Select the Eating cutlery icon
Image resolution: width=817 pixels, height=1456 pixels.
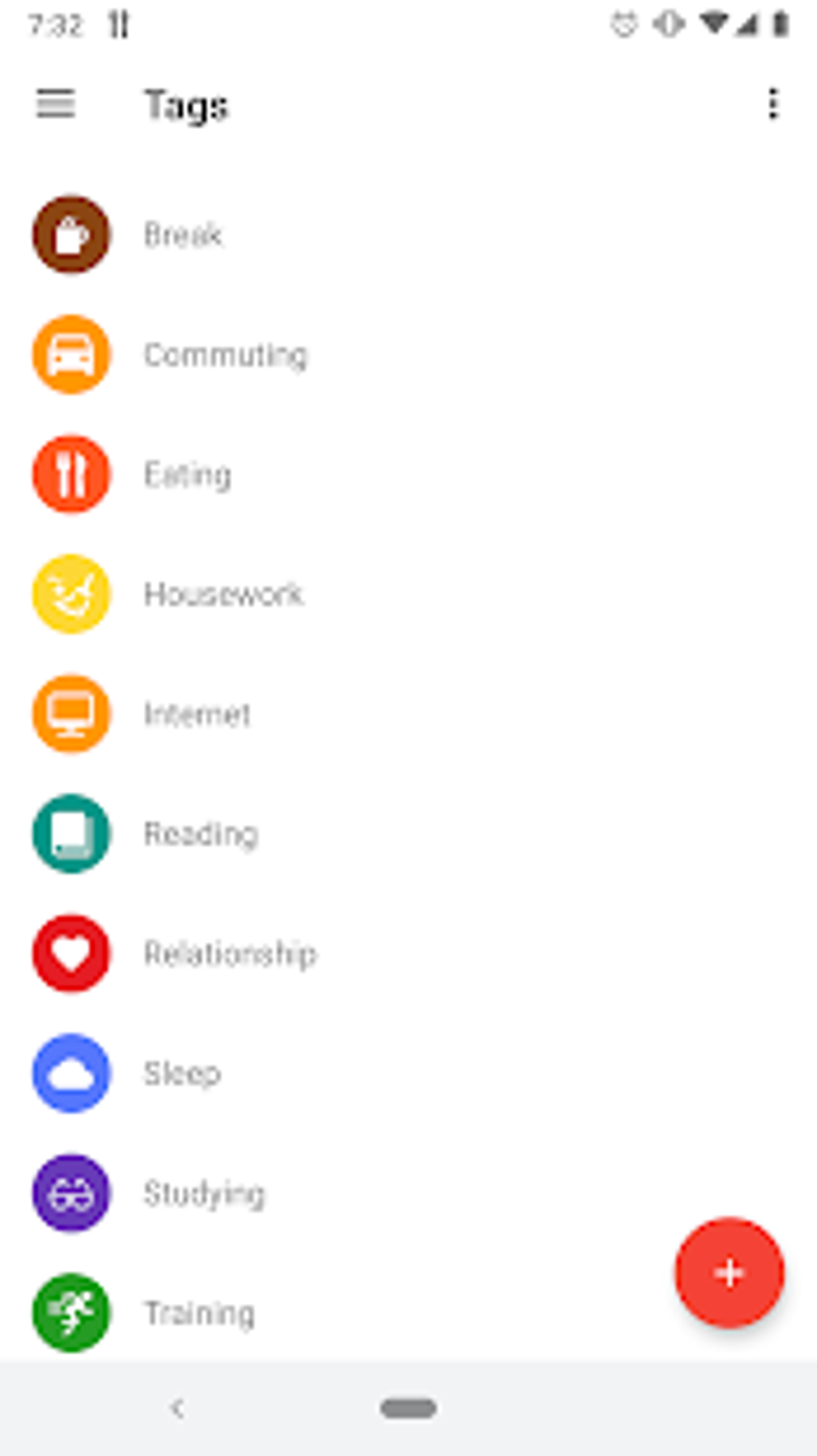[x=70, y=474]
